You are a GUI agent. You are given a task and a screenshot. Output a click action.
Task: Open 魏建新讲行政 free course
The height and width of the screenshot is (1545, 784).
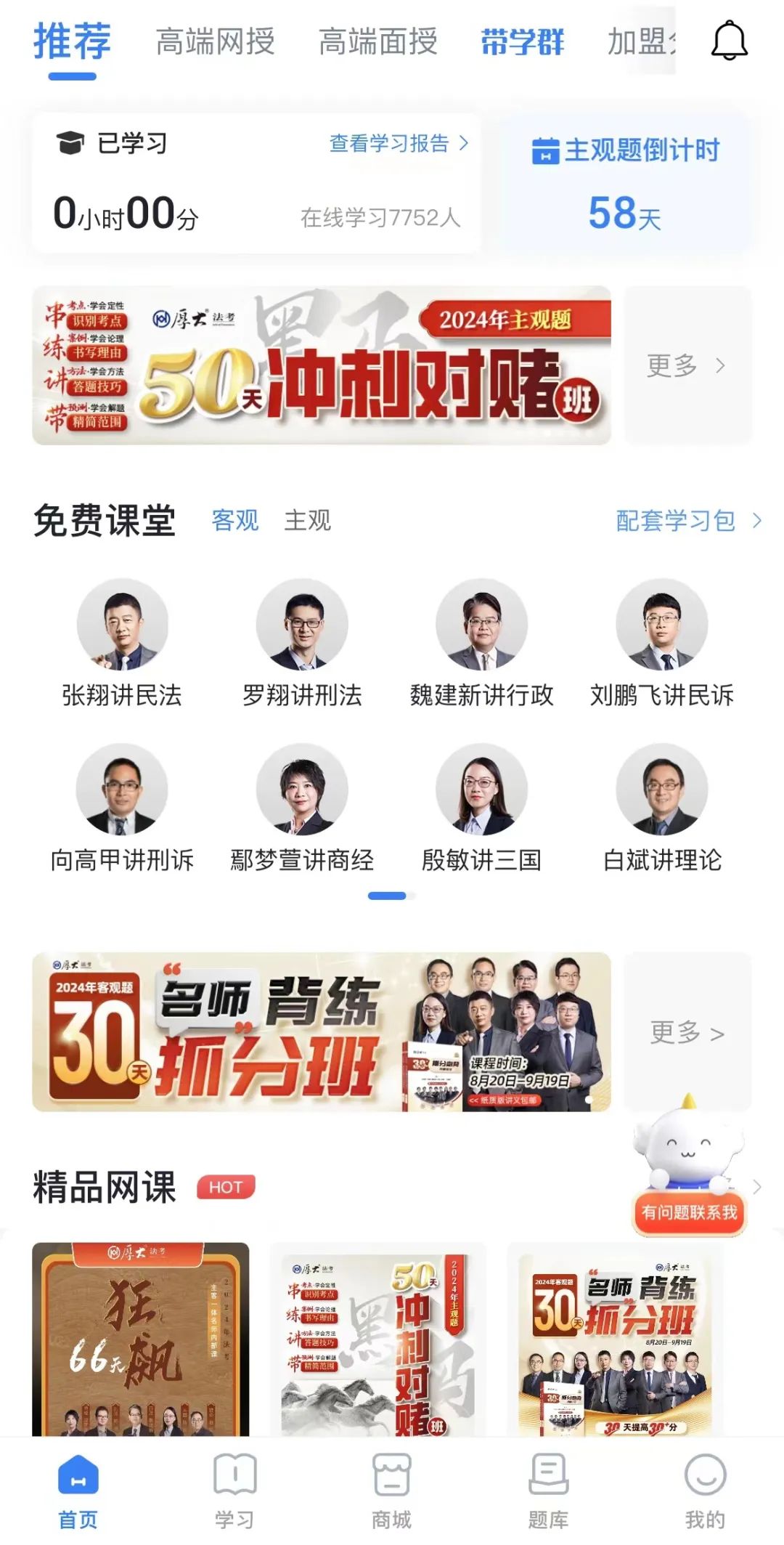tap(481, 643)
